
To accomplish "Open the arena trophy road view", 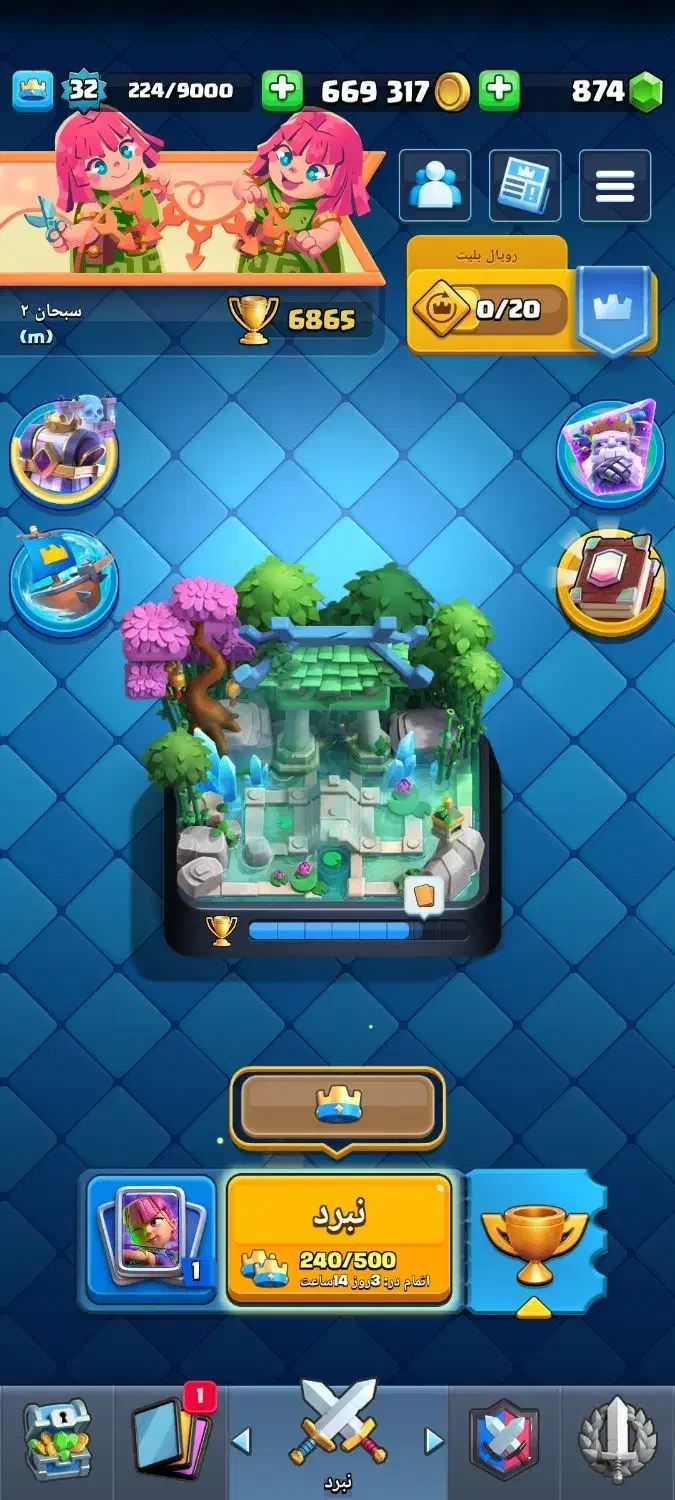I will click(333, 760).
